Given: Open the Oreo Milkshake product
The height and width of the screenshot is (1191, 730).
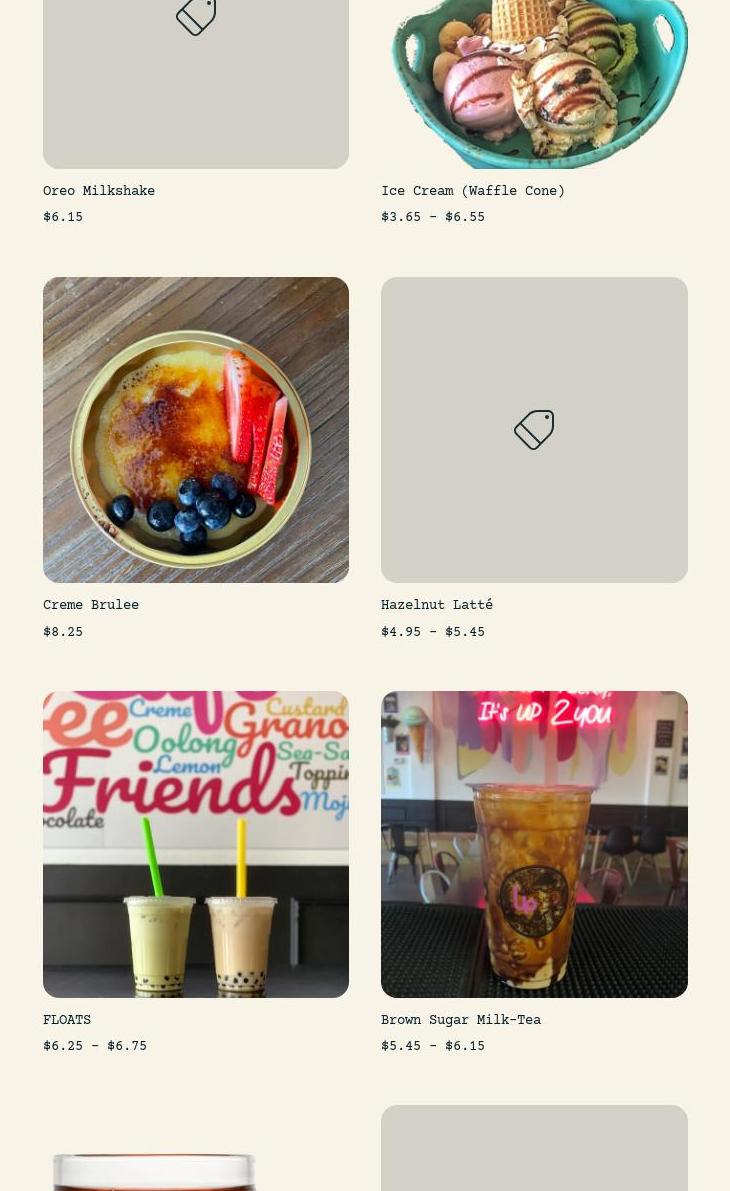Looking at the screenshot, I should click(x=99, y=191).
